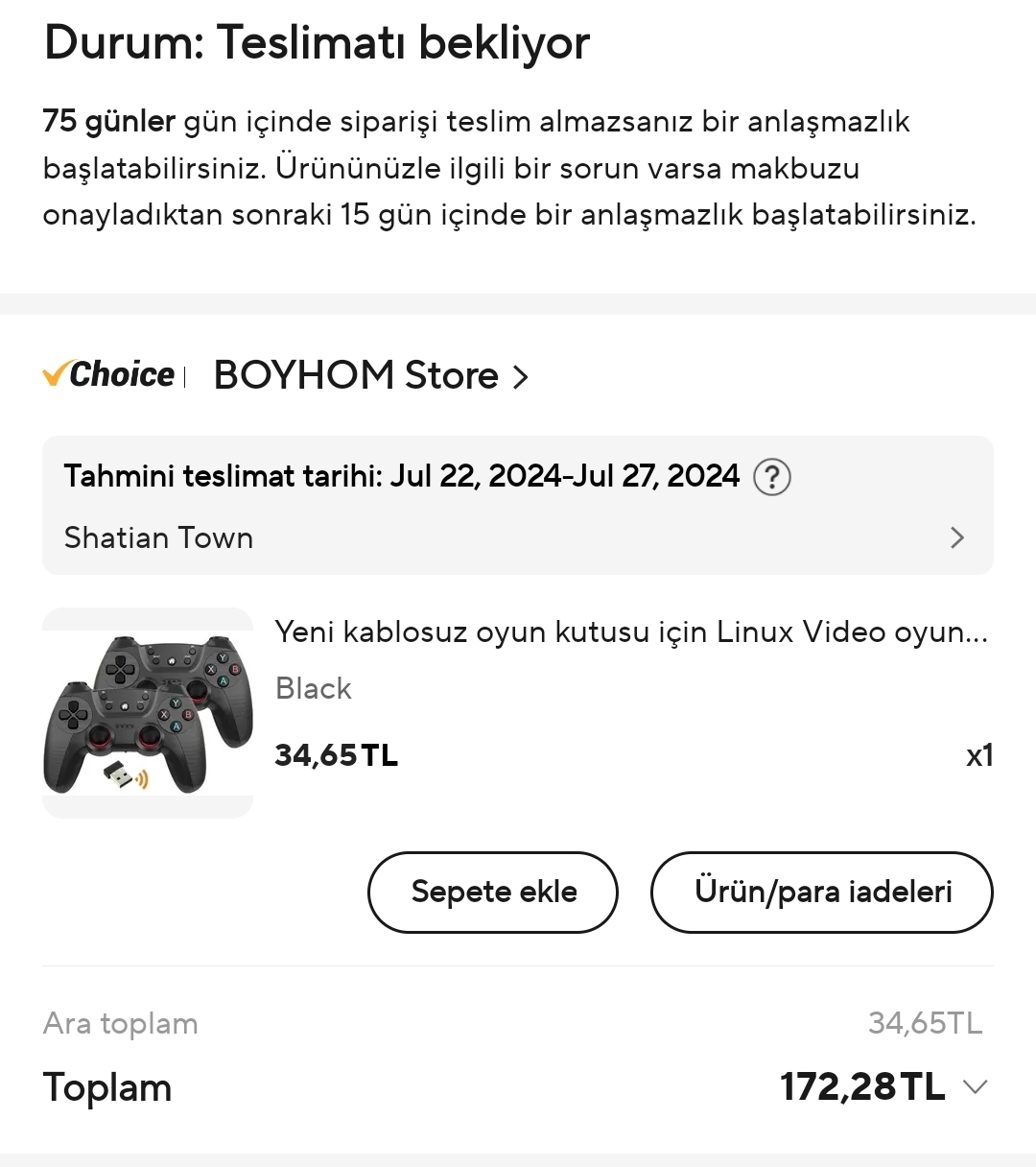Expand the Toplam price breakdown
Screen dimensions: 1036x1167
coord(976,1086)
